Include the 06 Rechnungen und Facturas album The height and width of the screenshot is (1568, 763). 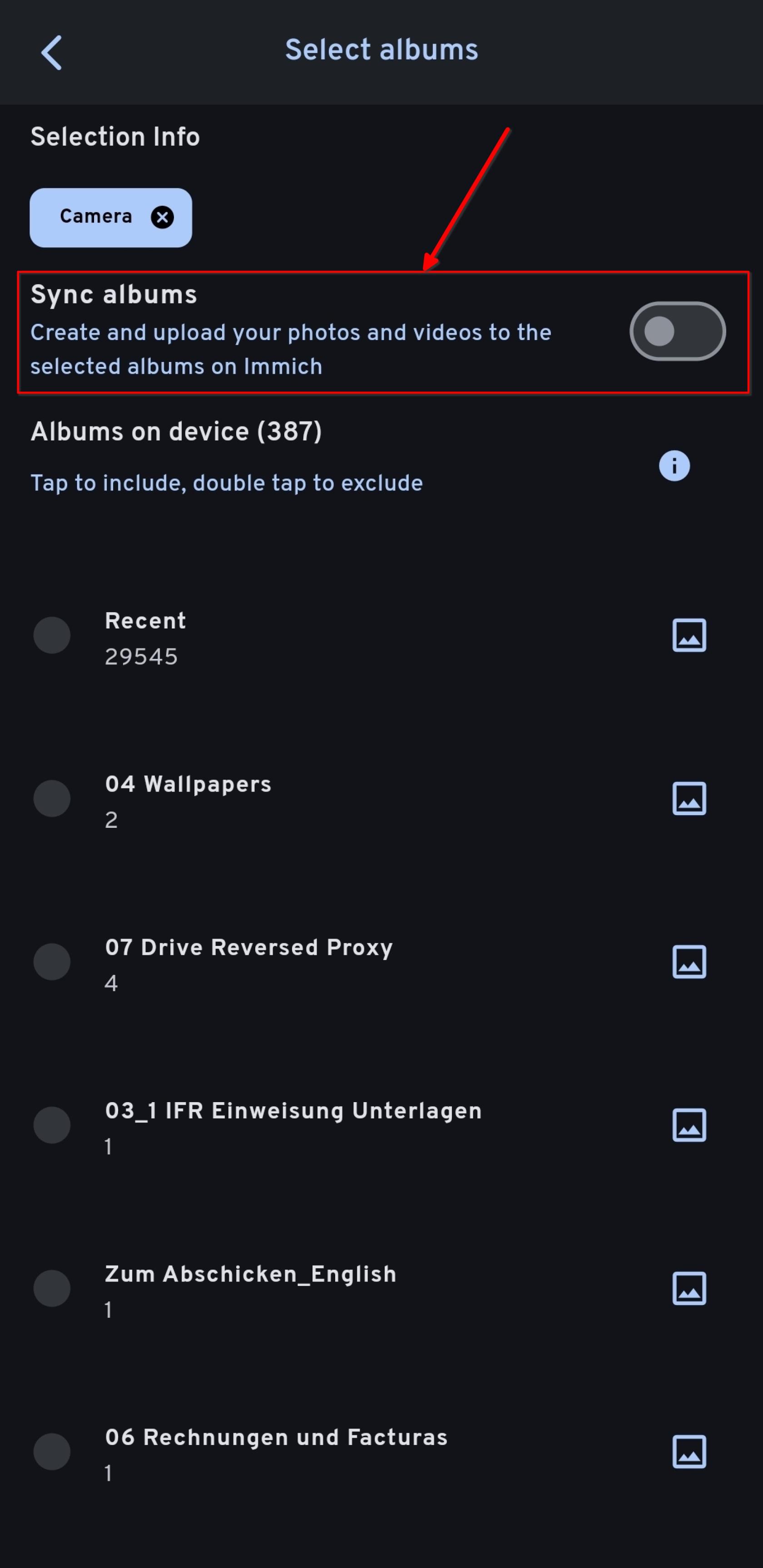(x=52, y=1452)
